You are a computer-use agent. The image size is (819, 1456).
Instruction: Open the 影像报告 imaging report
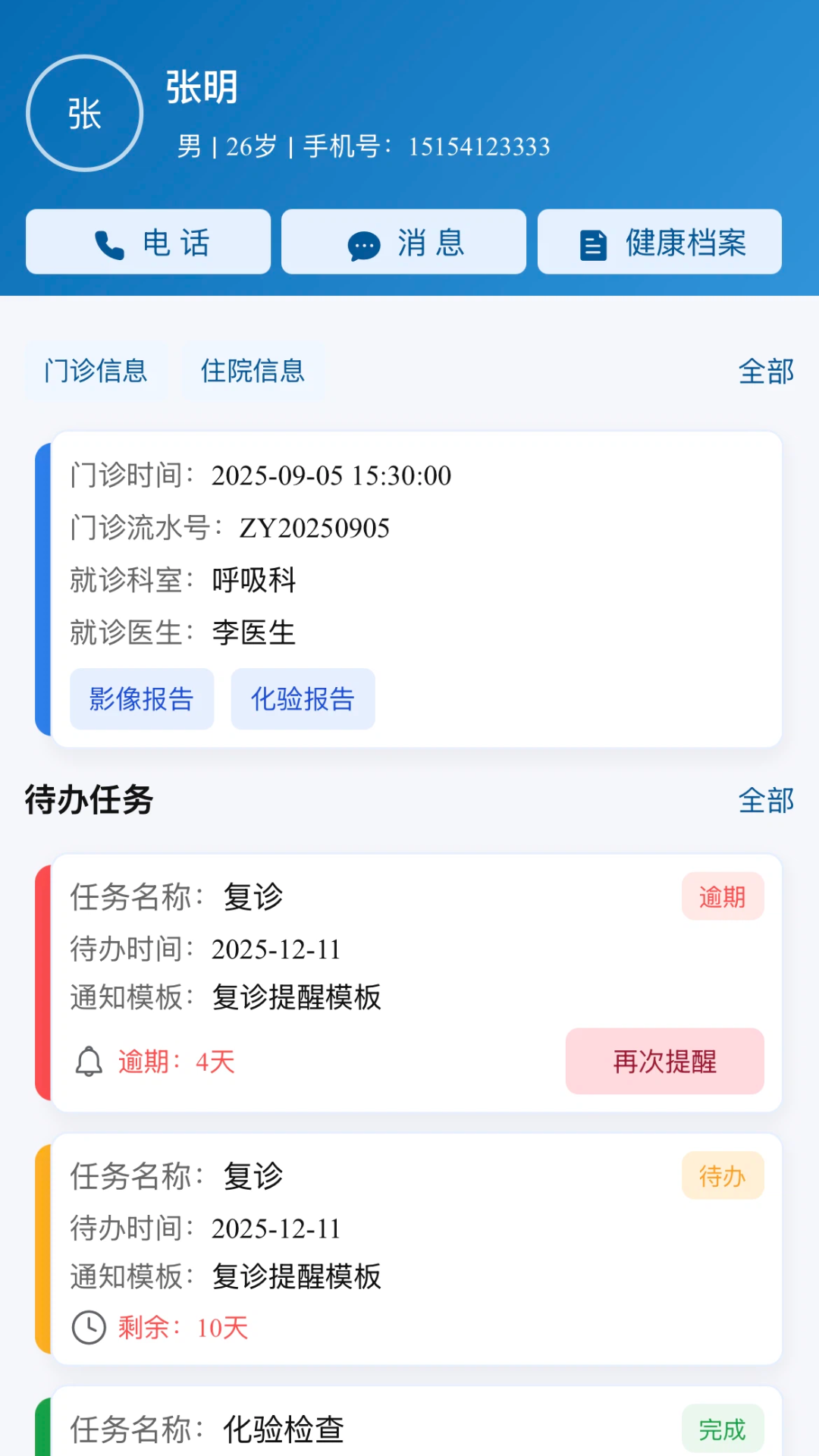(142, 699)
